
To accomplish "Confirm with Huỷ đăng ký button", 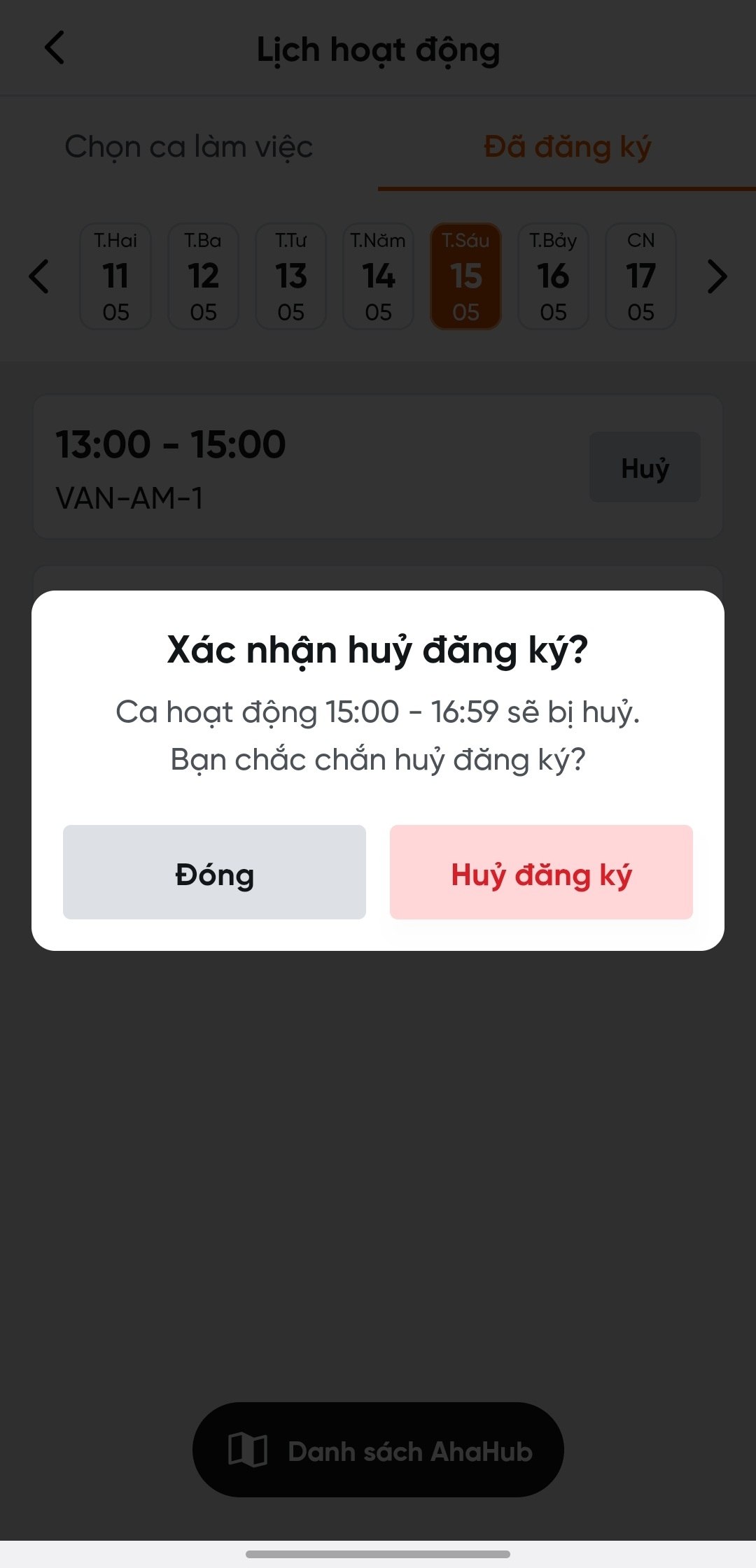I will 541,872.
